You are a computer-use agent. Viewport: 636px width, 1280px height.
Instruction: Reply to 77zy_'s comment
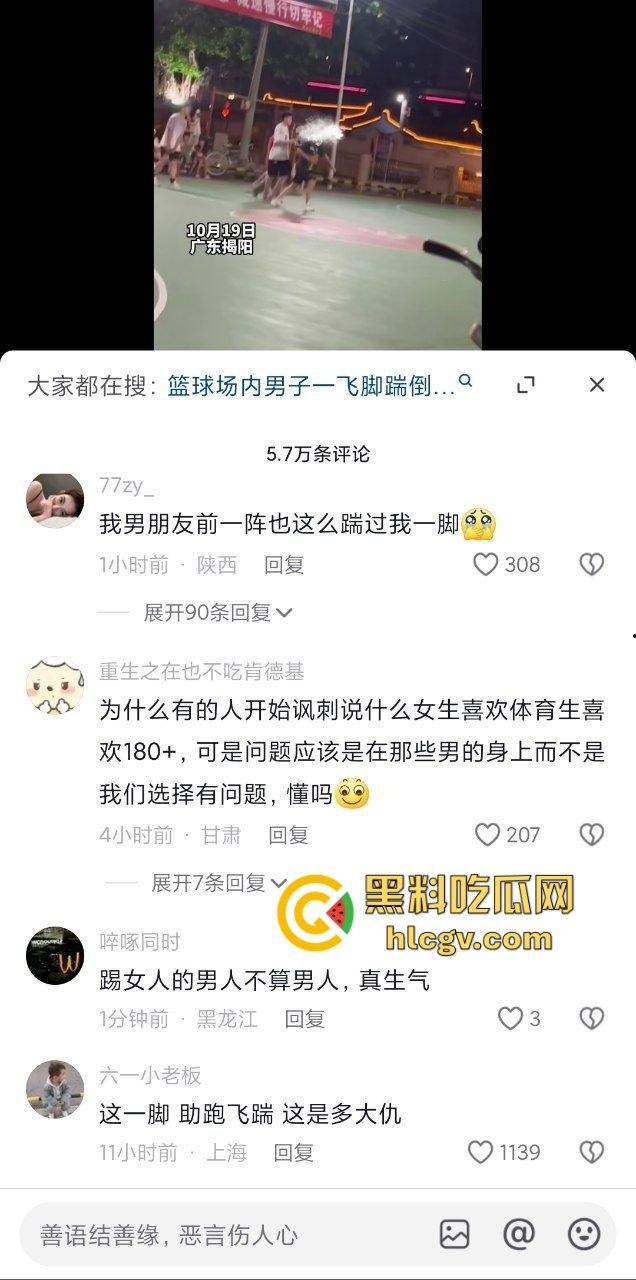pos(284,565)
